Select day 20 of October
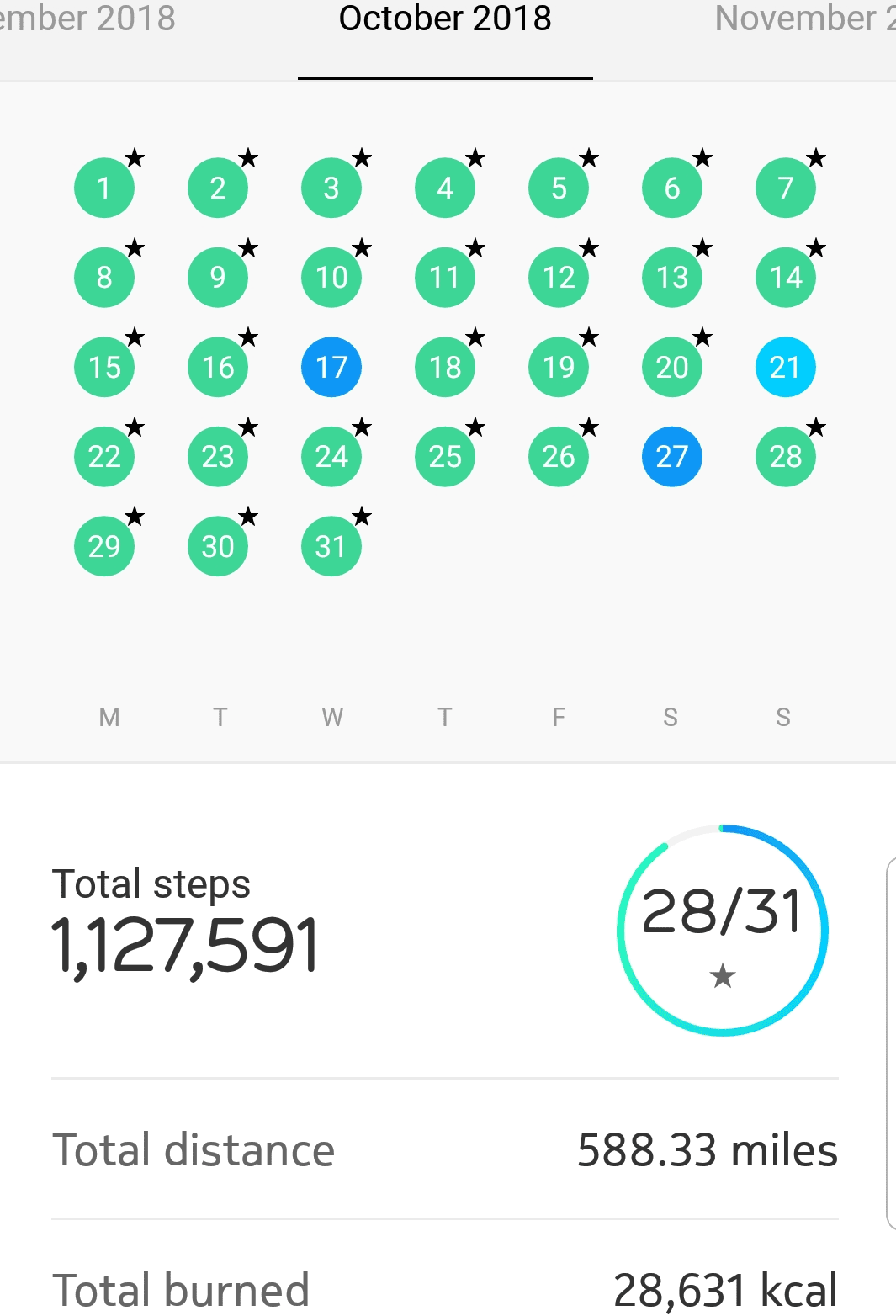This screenshot has width=896, height=1316. (671, 367)
